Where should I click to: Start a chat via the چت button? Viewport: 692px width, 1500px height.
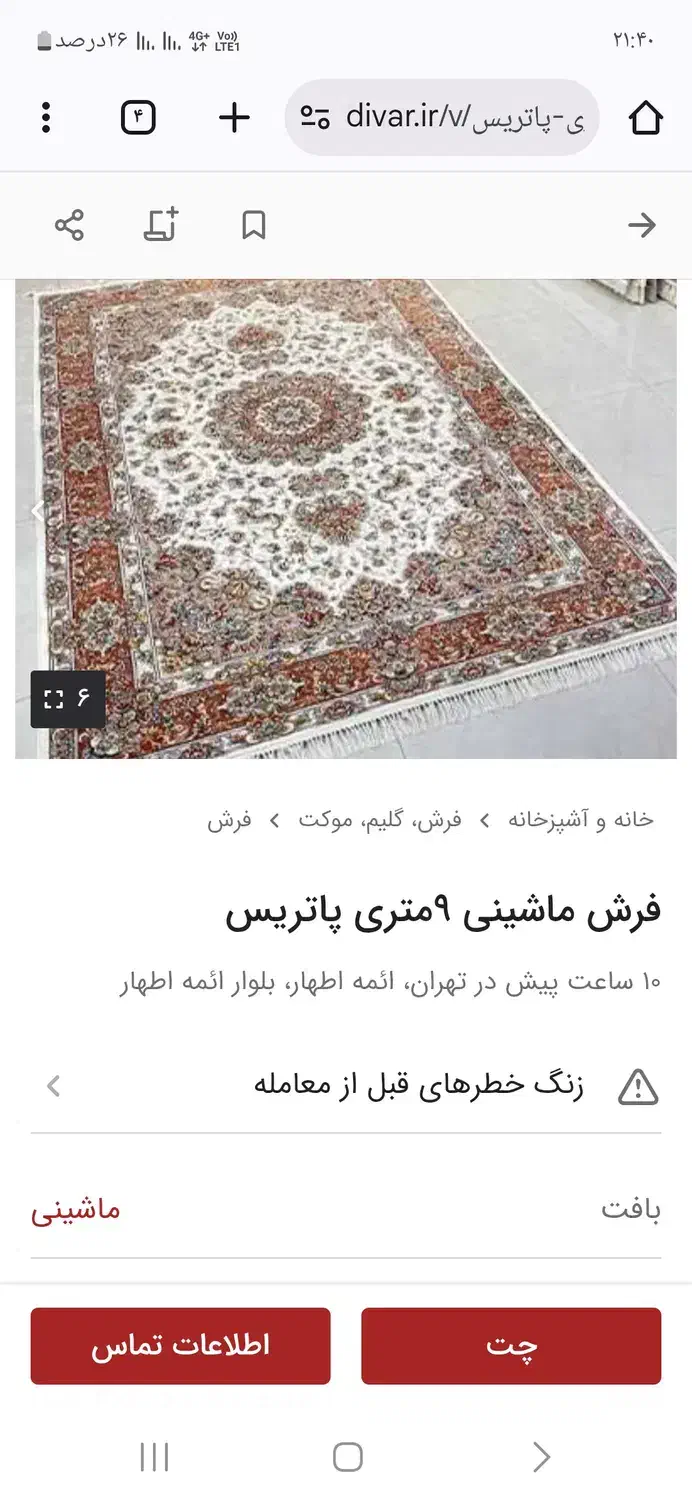[511, 1346]
